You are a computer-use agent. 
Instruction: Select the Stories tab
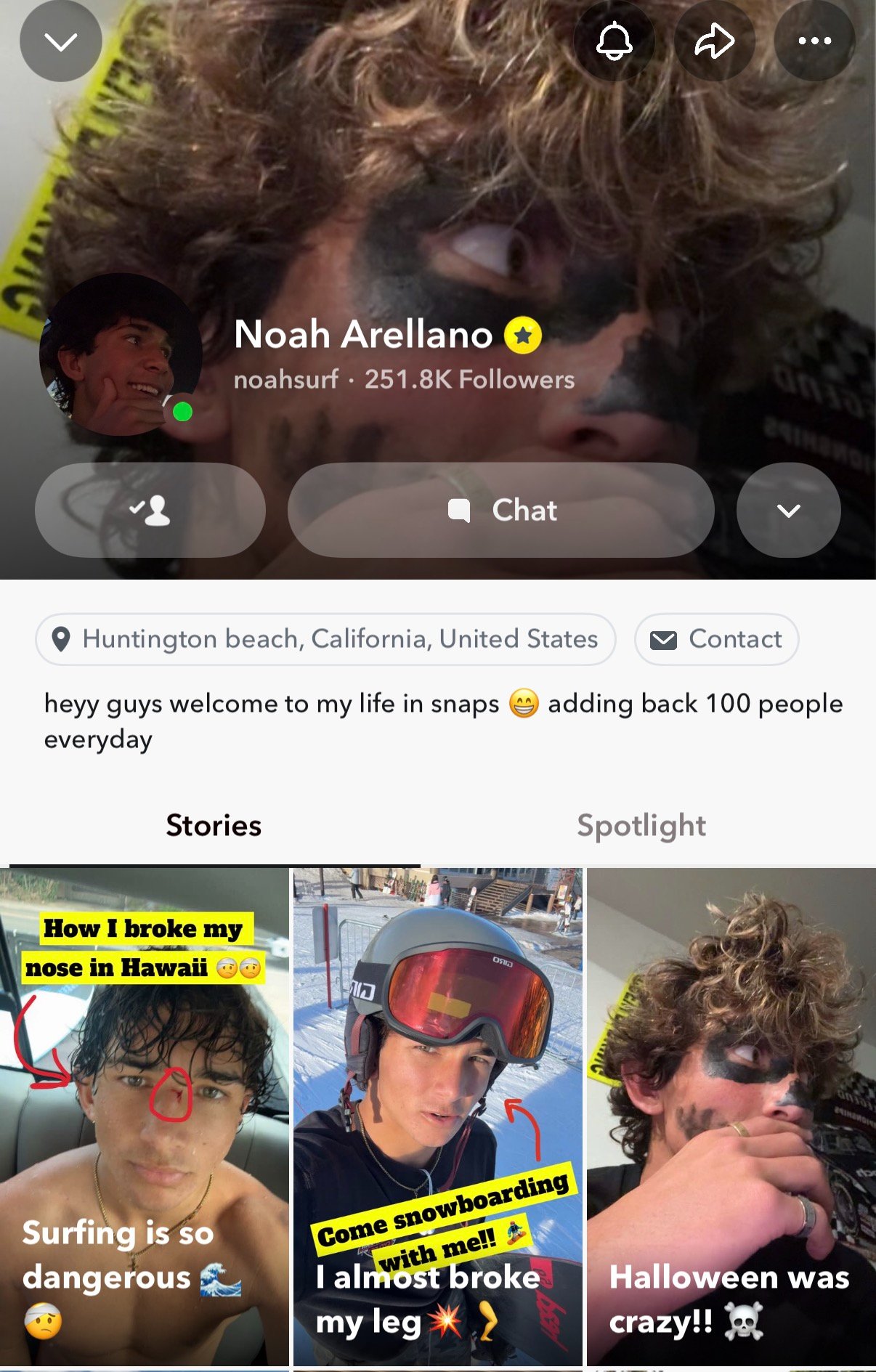coord(214,826)
